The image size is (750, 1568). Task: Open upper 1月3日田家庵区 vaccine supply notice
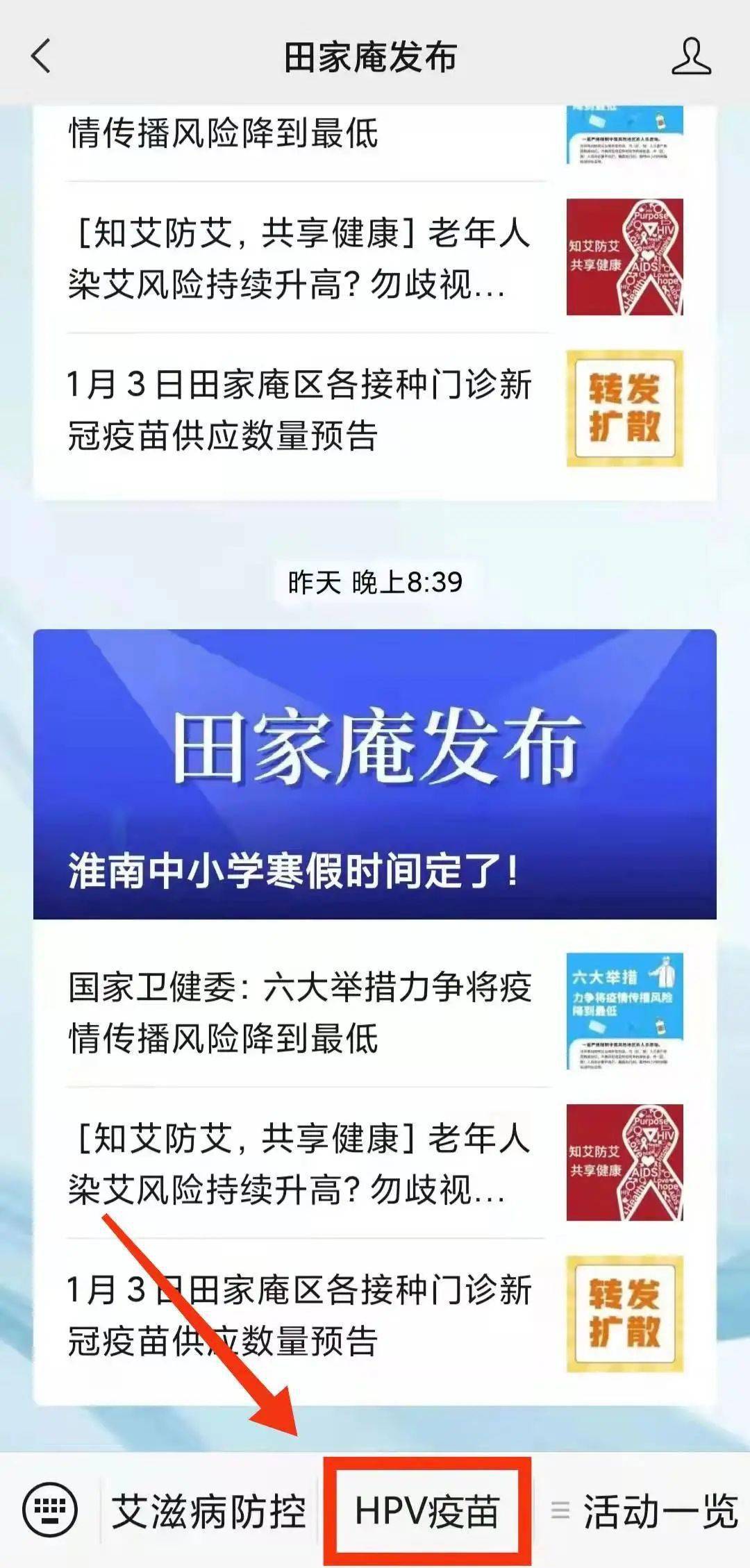click(375, 409)
